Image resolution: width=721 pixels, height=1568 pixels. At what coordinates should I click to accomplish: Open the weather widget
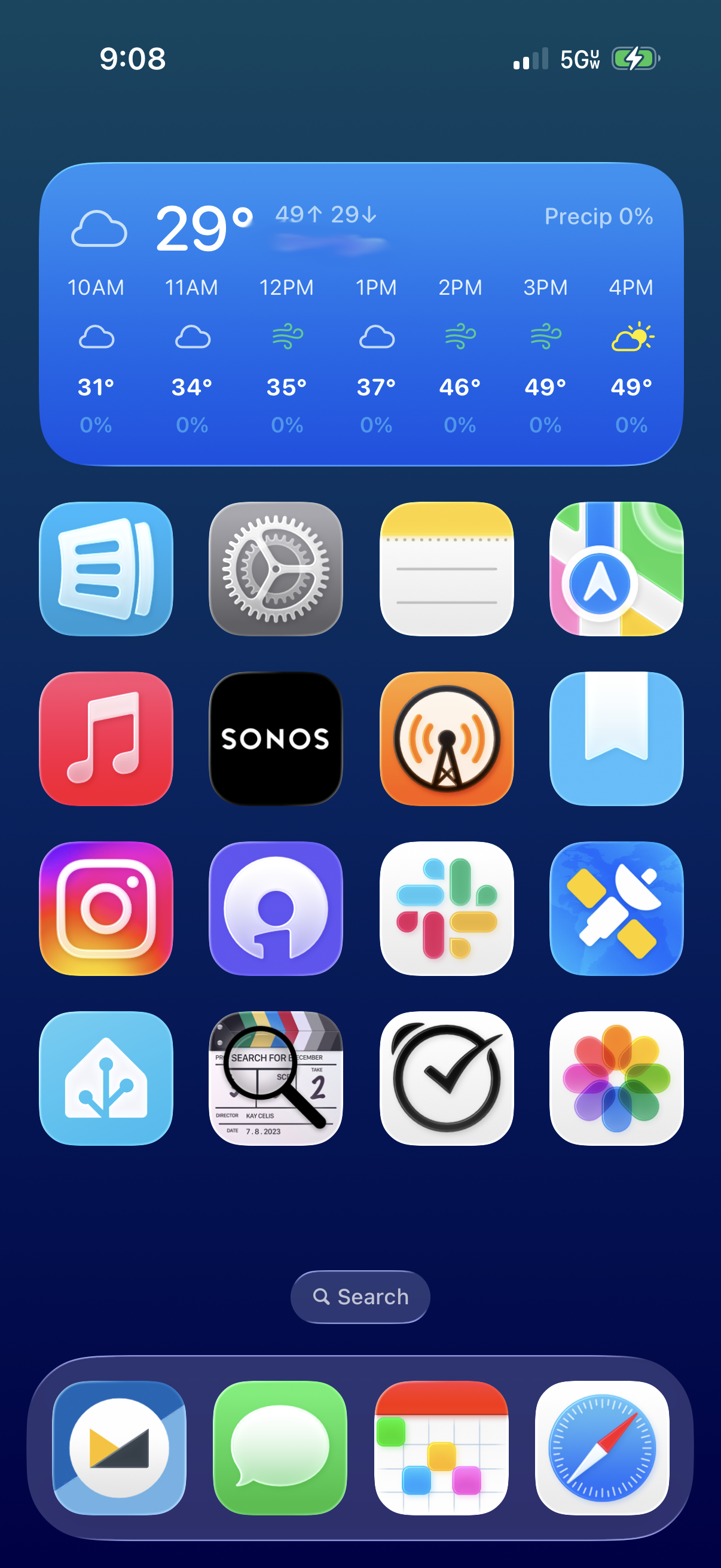click(361, 313)
